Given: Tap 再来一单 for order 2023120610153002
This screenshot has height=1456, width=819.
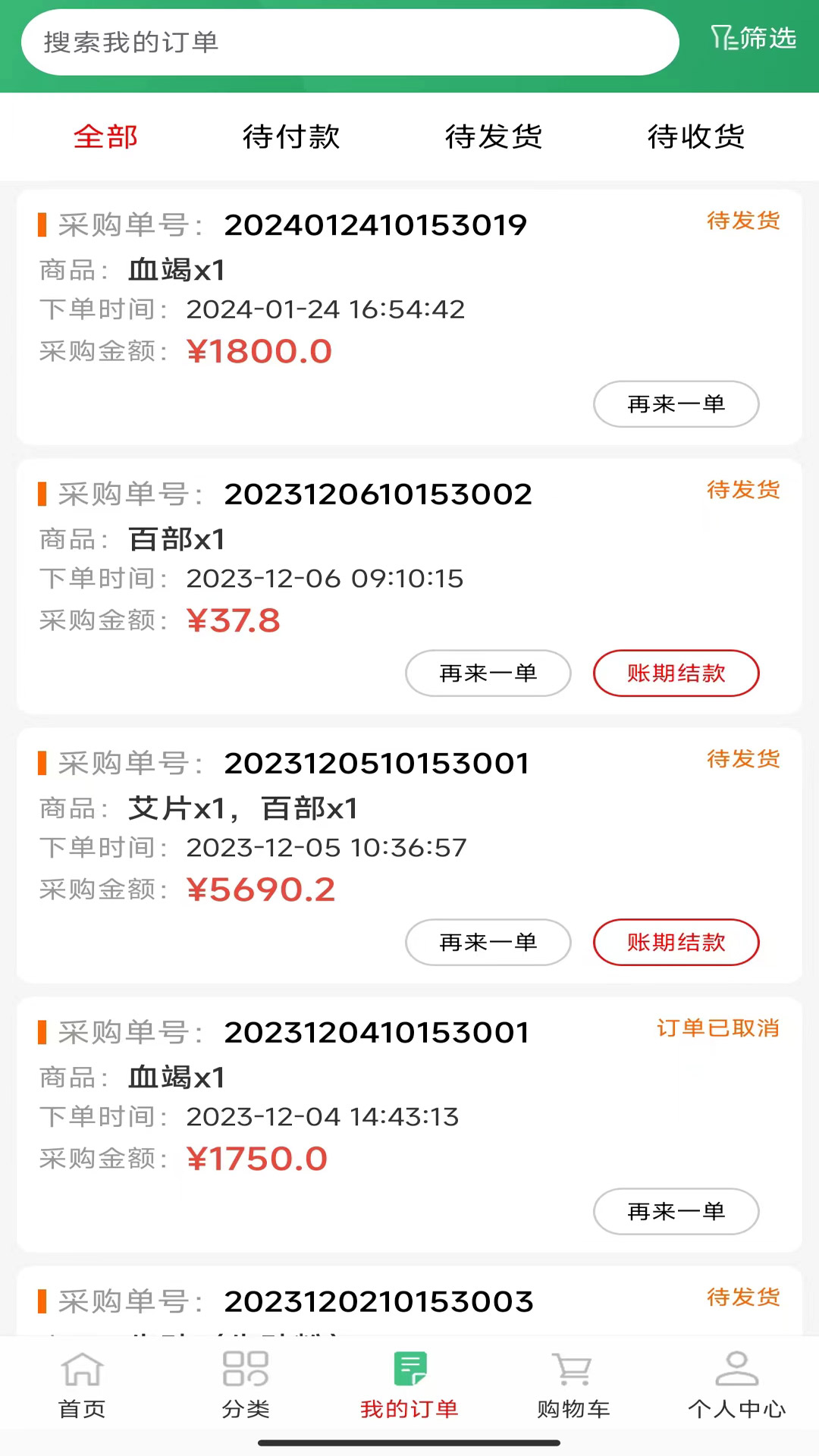Looking at the screenshot, I should [488, 673].
